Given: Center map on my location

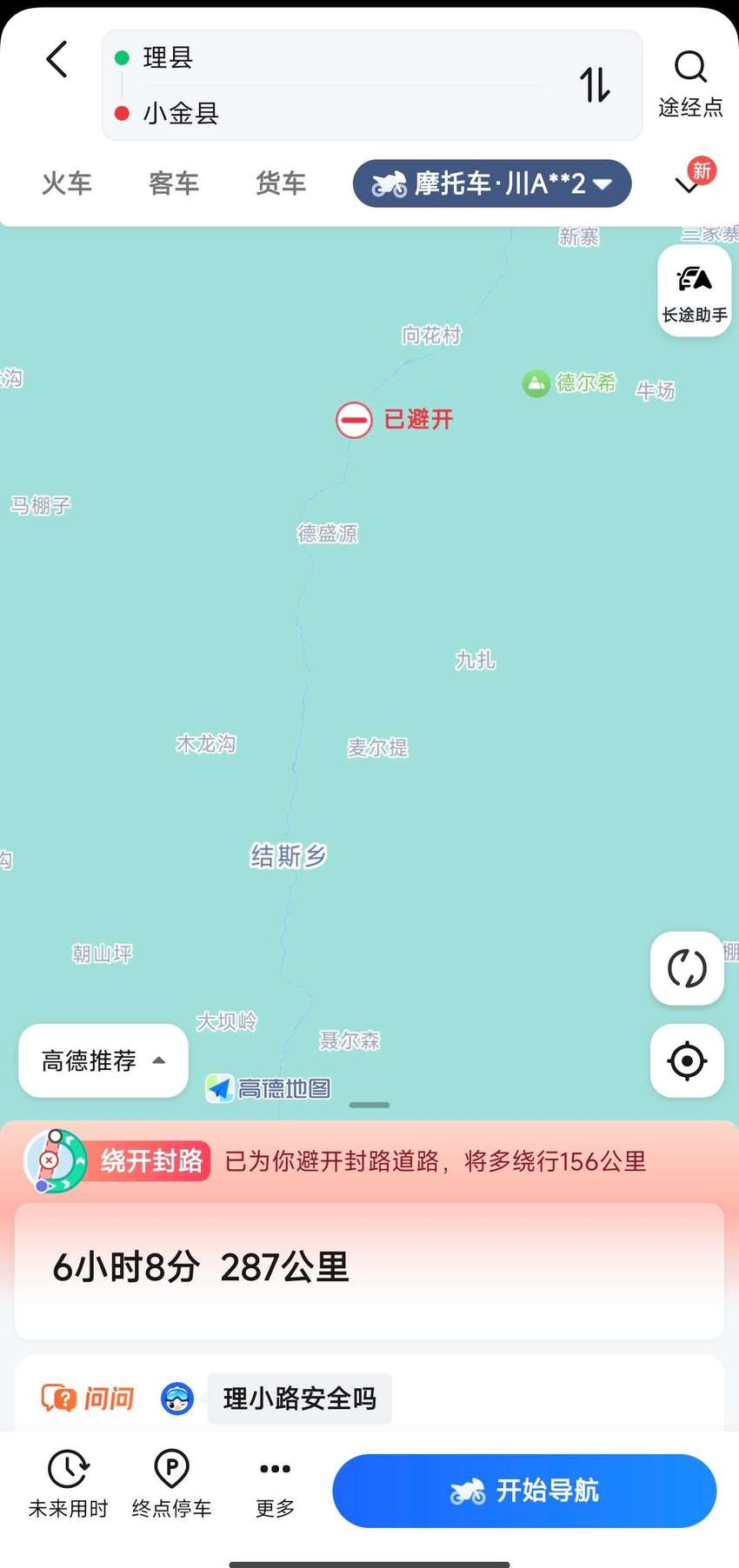Looking at the screenshot, I should click(687, 1060).
